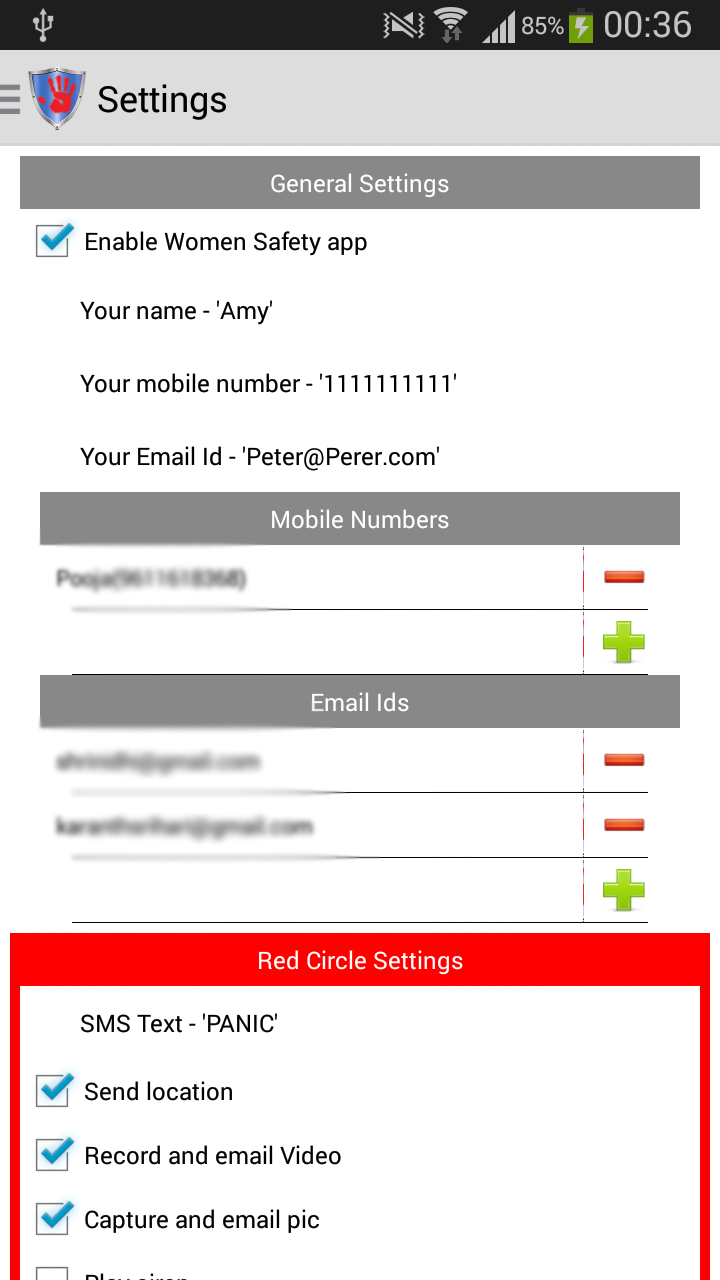The width and height of the screenshot is (720, 1280).
Task: Uncheck Capture and email pic
Action: point(54,1219)
